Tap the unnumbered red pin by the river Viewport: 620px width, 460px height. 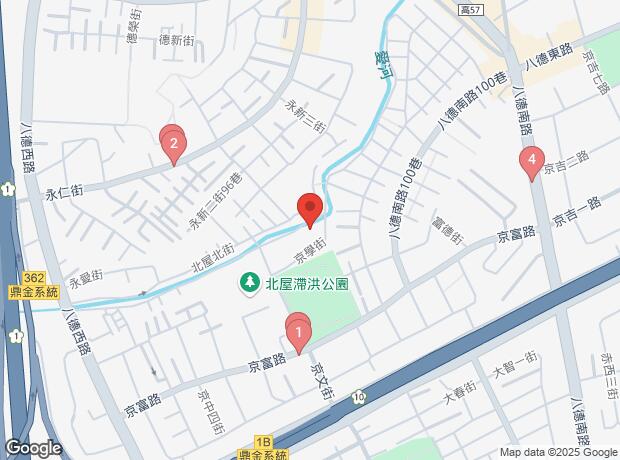coord(310,208)
